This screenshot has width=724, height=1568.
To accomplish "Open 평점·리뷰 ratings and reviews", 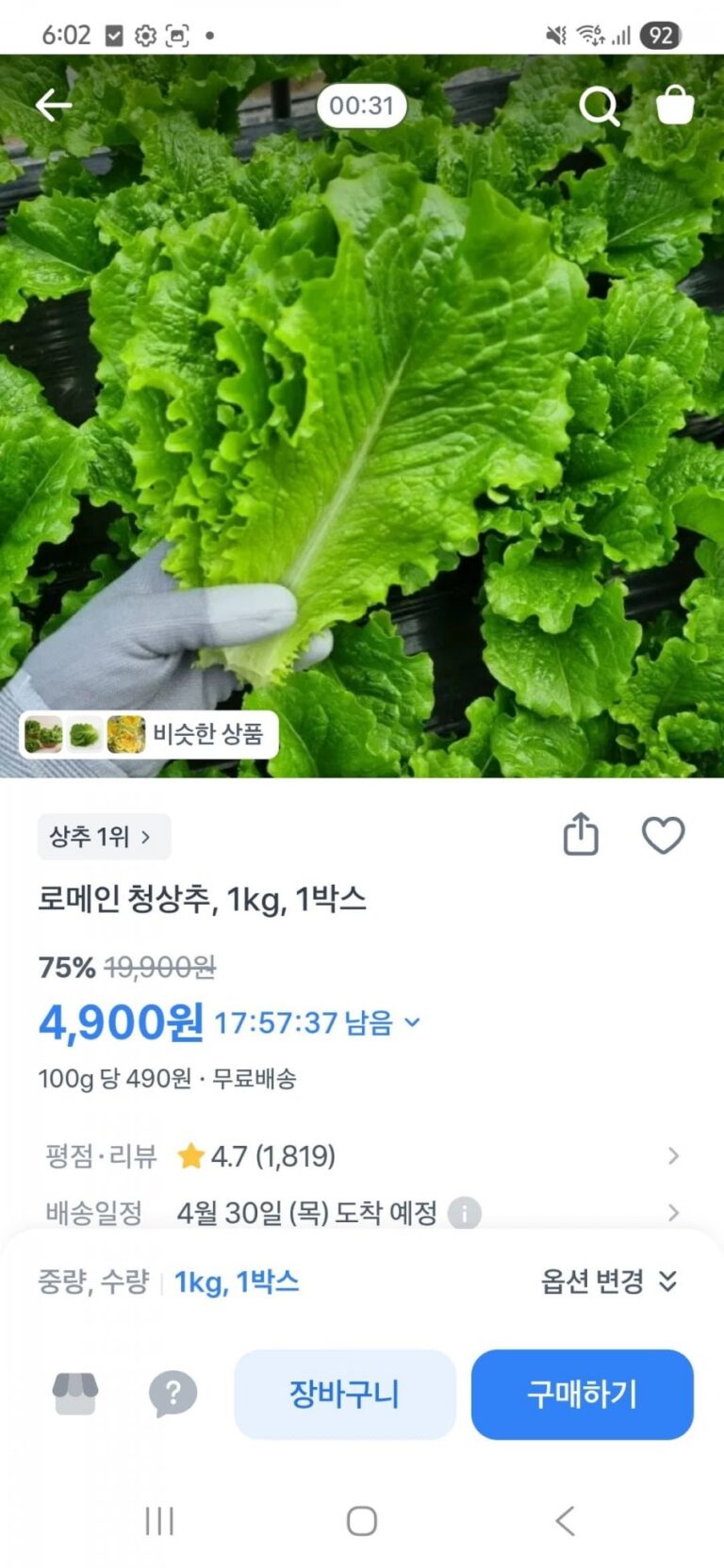I will click(358, 1156).
